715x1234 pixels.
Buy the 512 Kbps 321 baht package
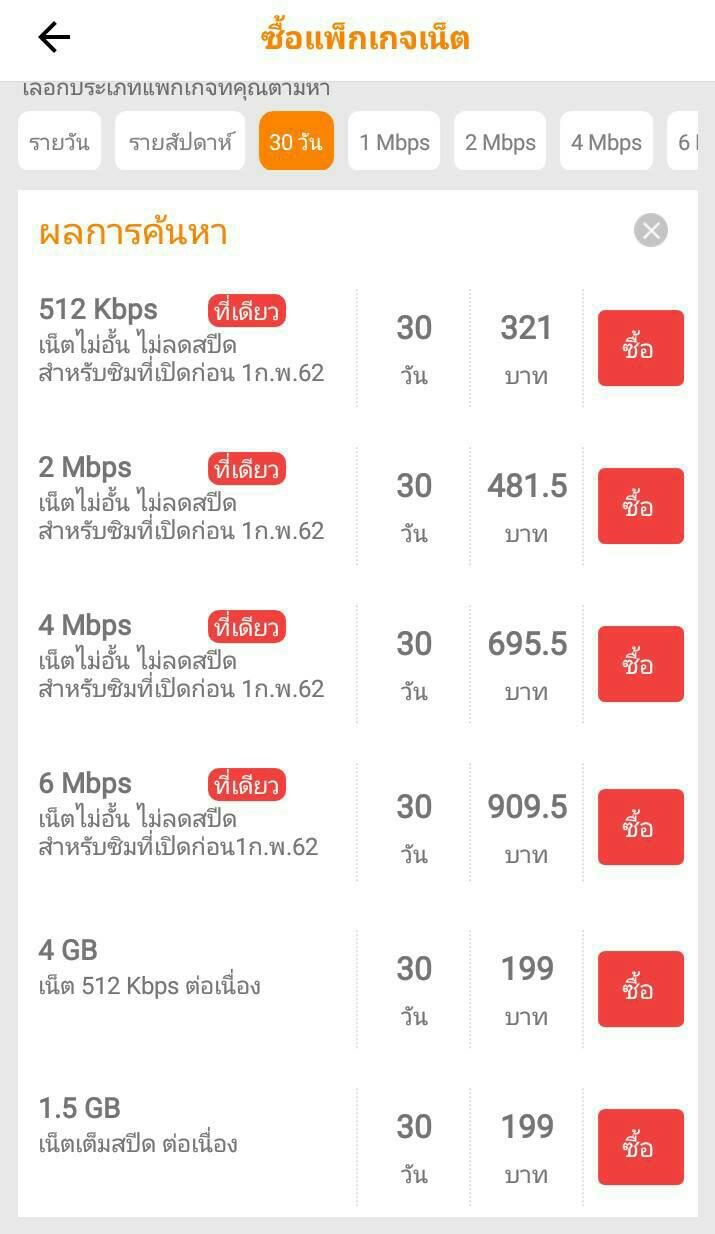[640, 348]
